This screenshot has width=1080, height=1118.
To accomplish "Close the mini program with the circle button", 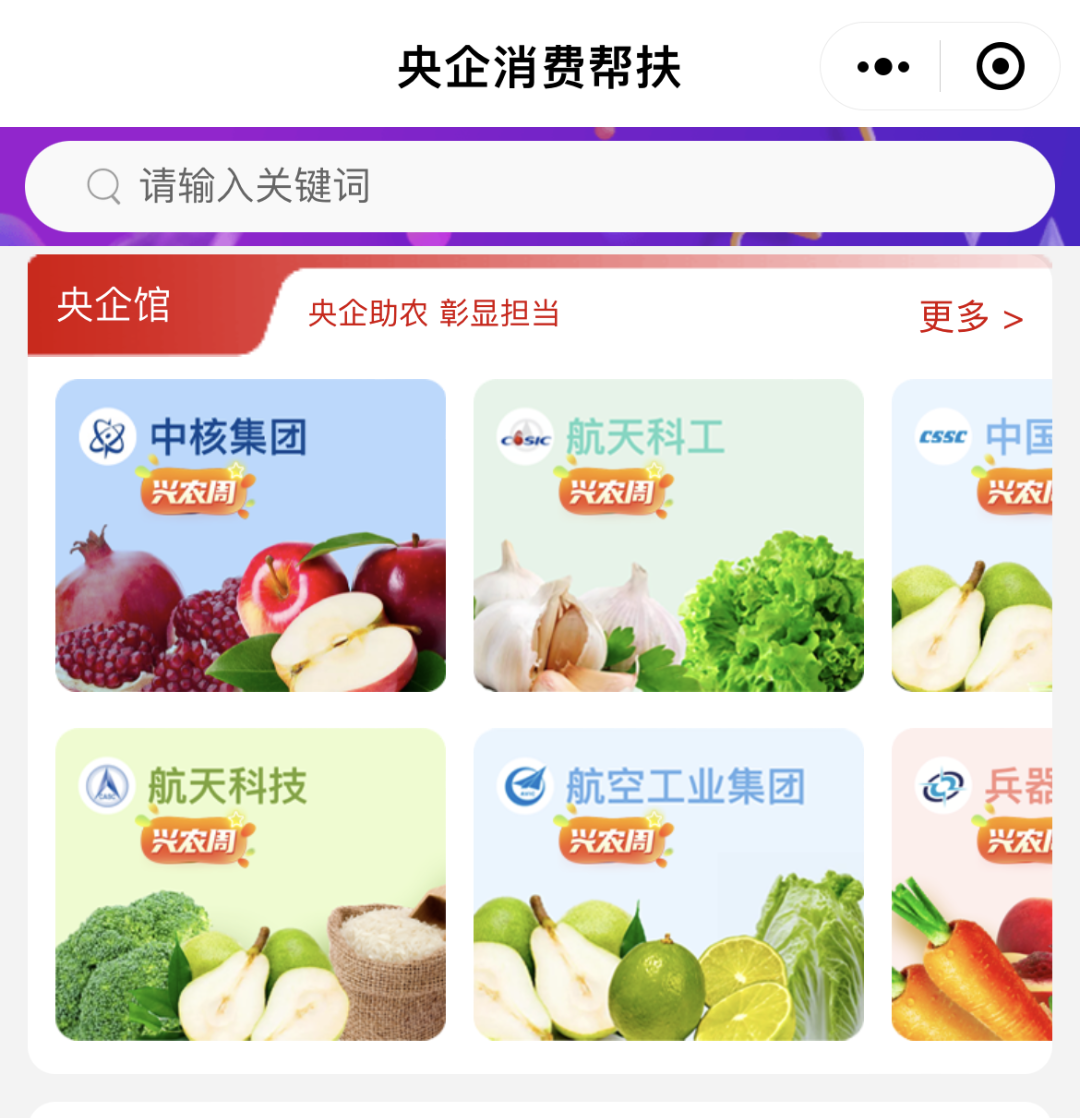I will click(x=999, y=67).
